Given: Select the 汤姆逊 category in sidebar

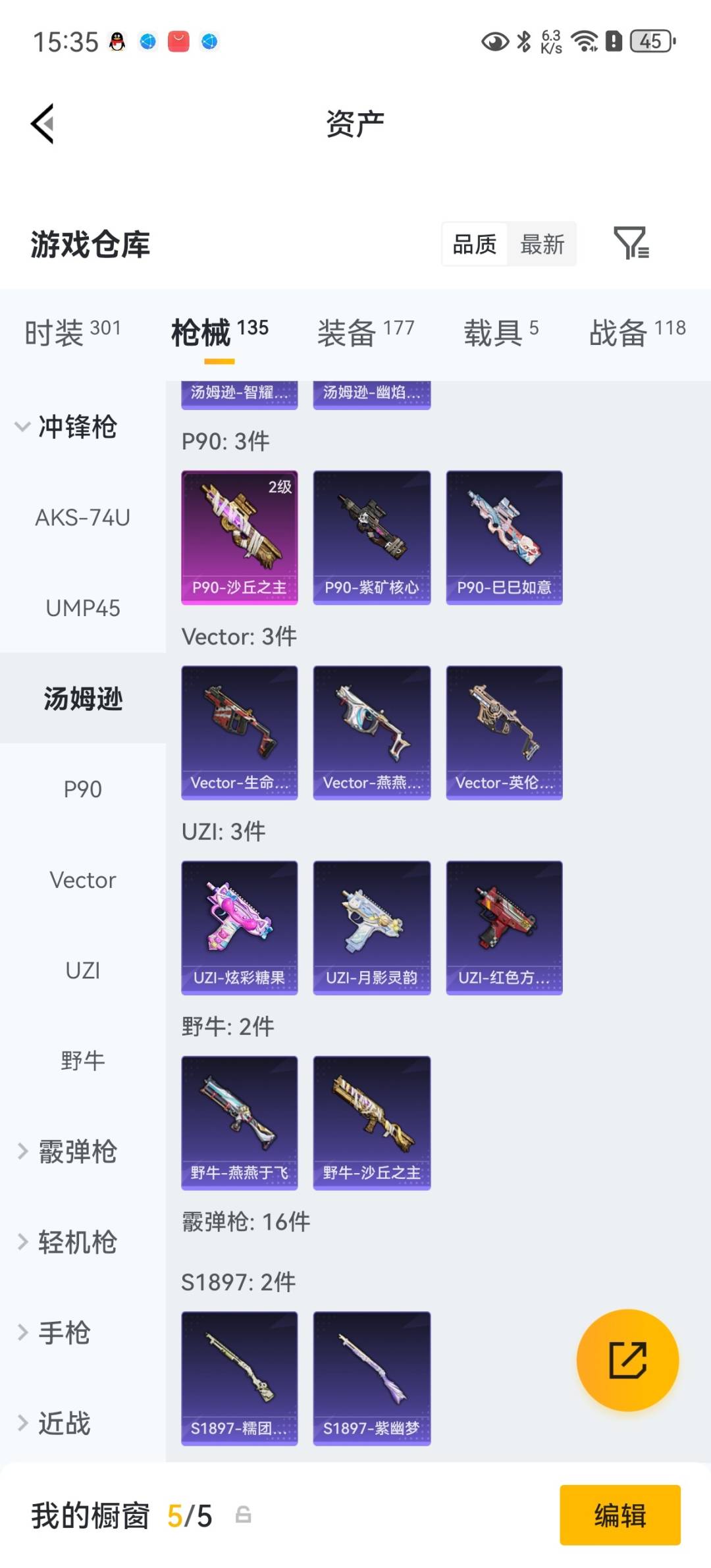Looking at the screenshot, I should click(82, 700).
